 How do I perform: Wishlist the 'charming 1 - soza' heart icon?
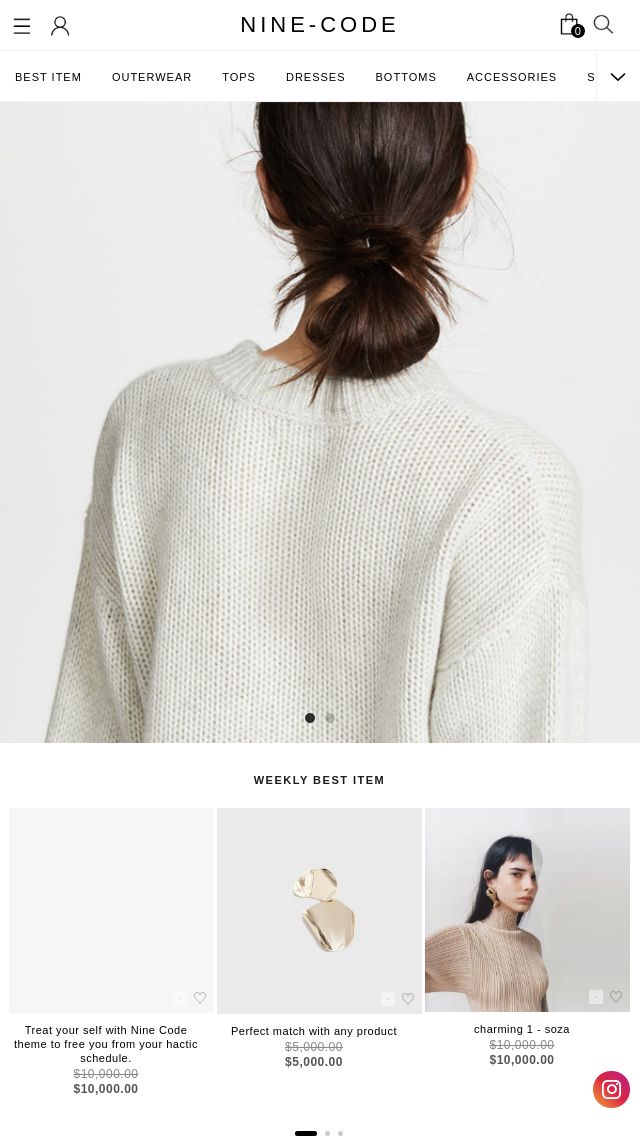[x=616, y=996]
